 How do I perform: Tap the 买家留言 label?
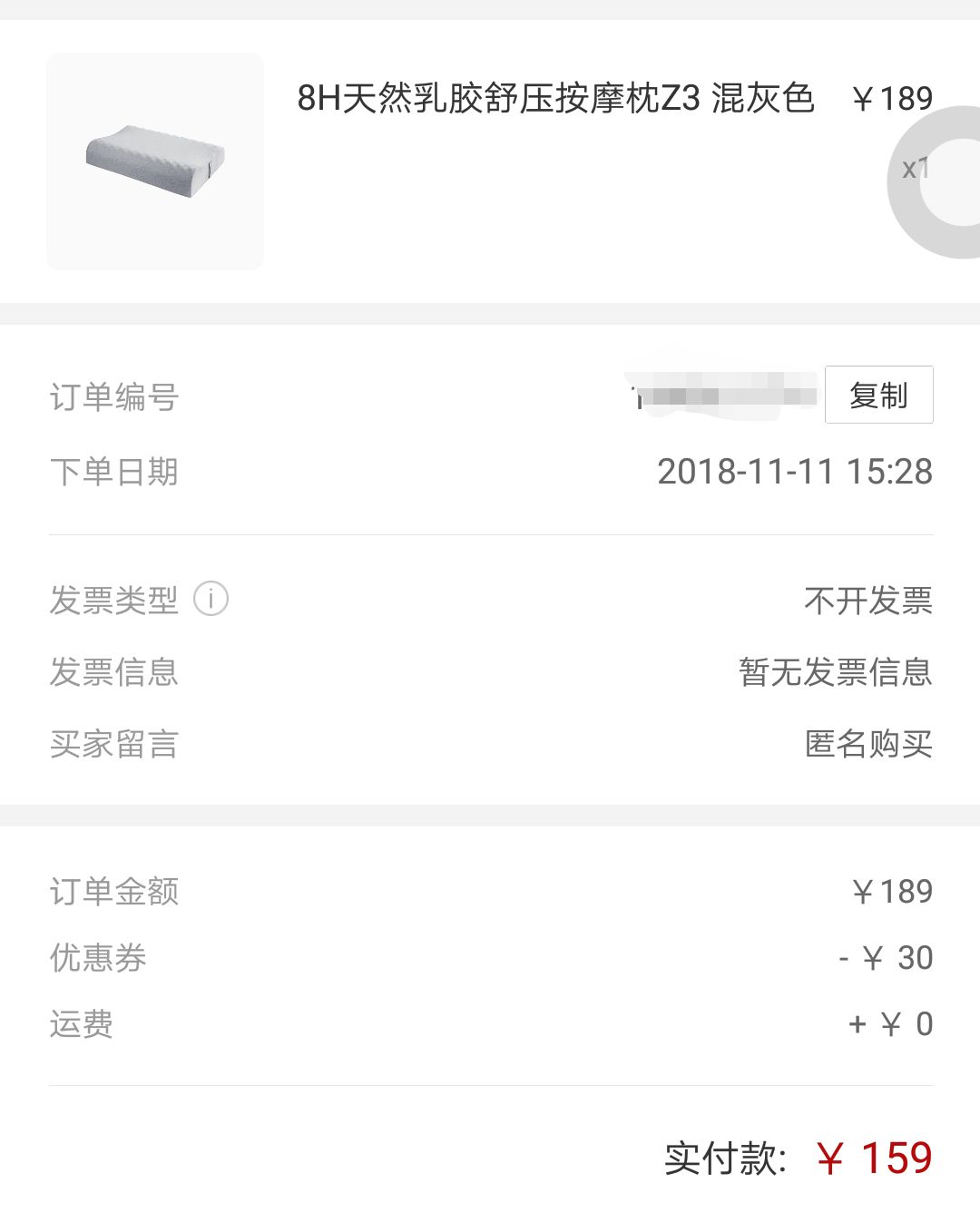pos(114,744)
